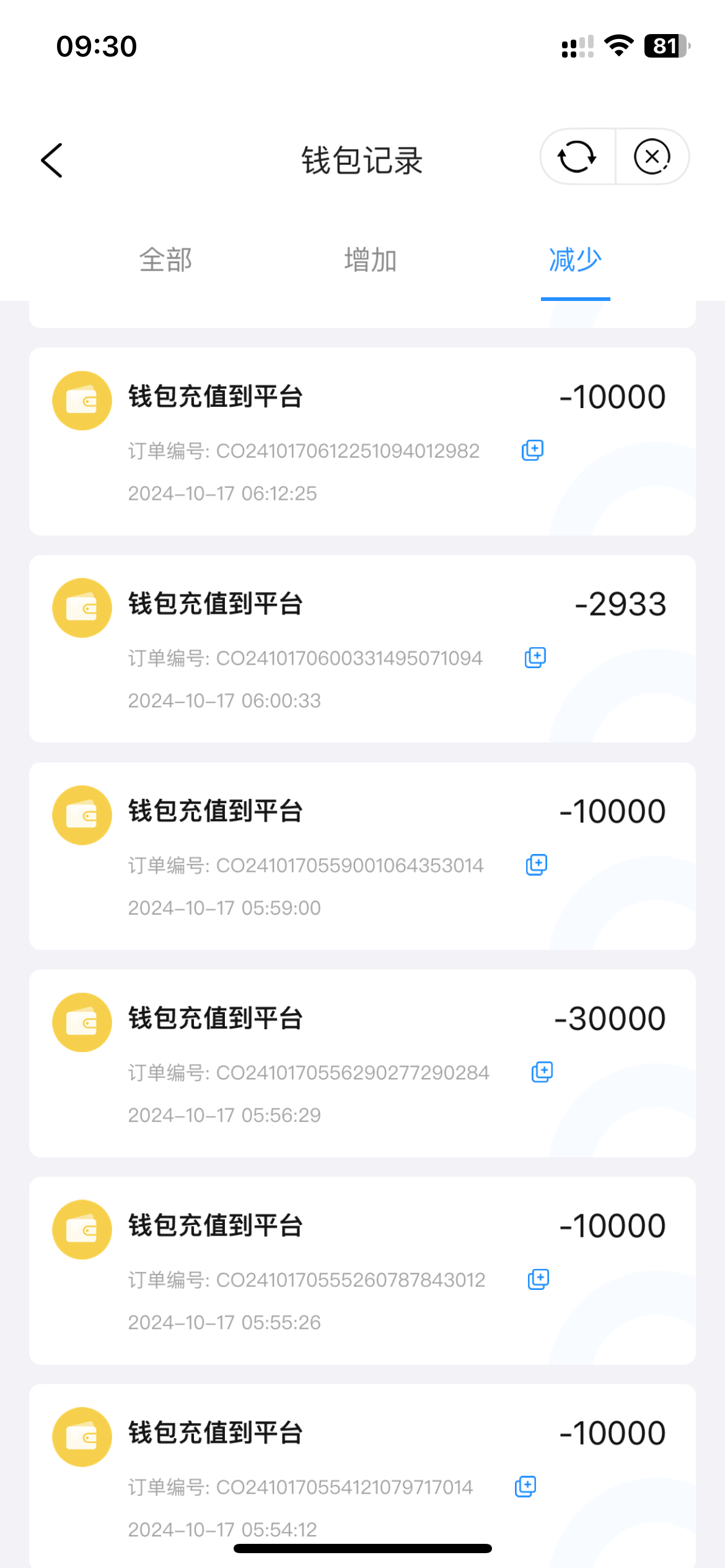Select the 减少 tab
The height and width of the screenshot is (1568, 725).
(575, 260)
